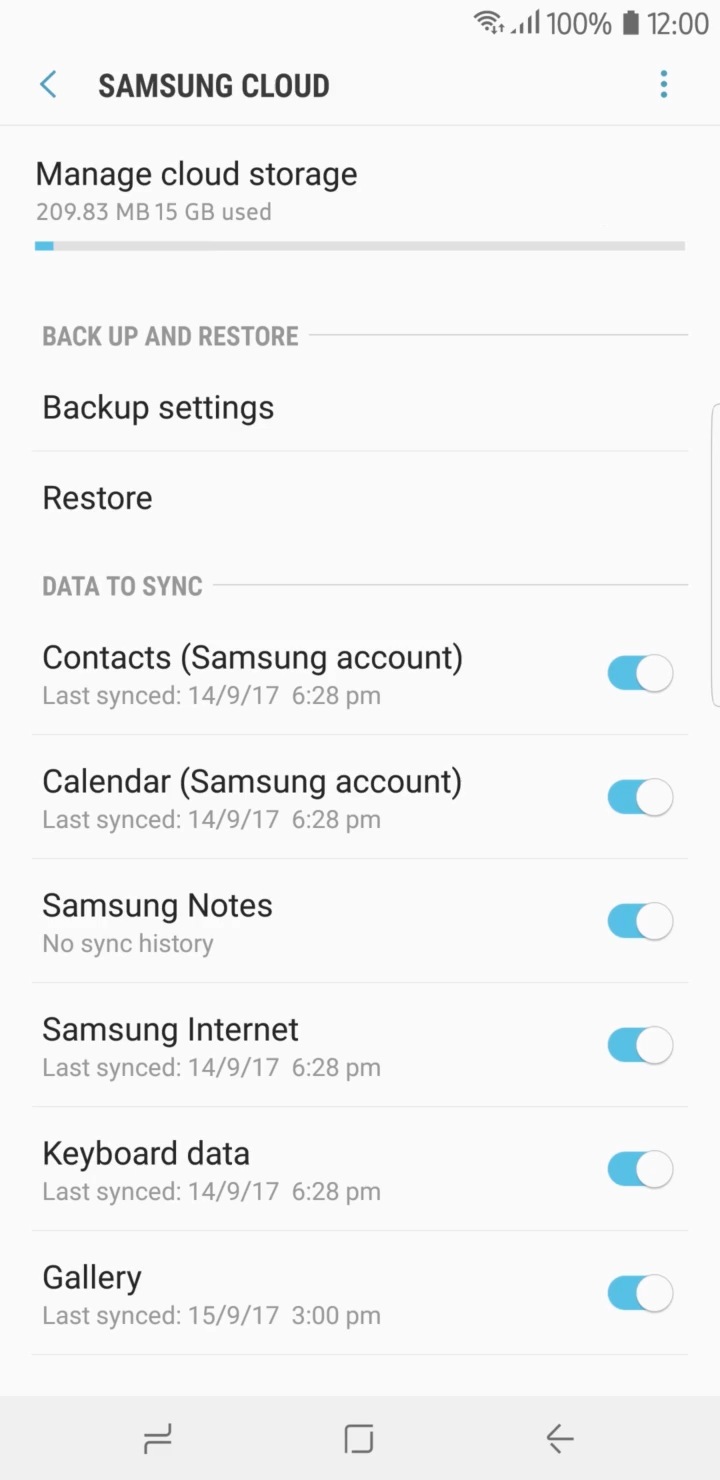Tap the system home button

(x=359, y=1439)
